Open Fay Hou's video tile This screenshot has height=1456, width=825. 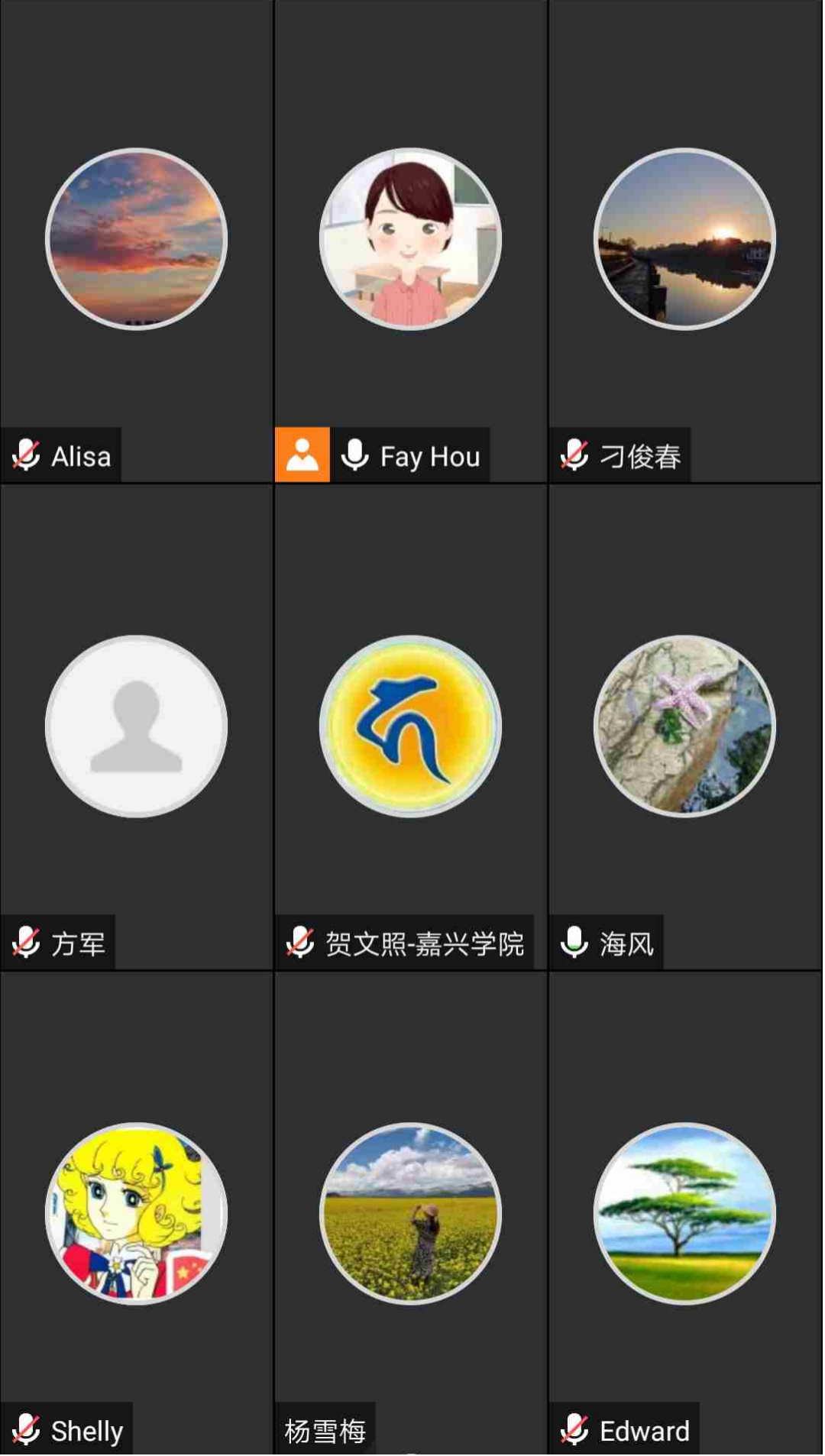(410, 240)
